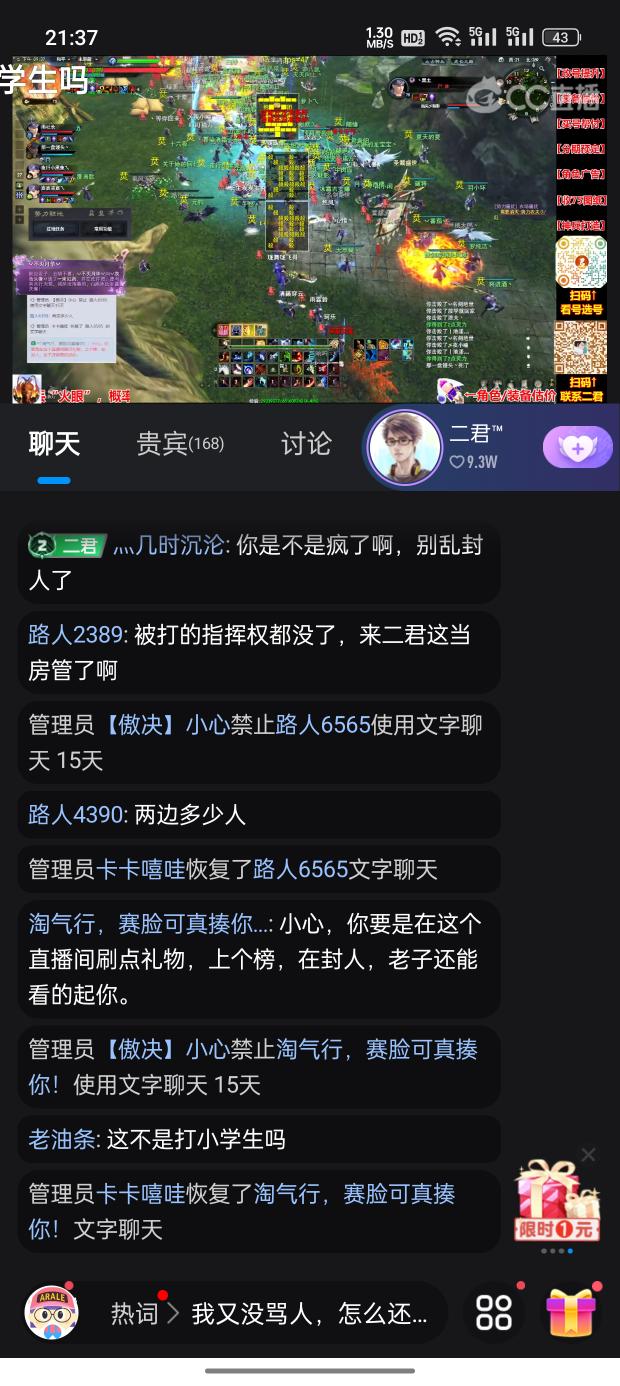
Task: Switch to the 贵宾 tab
Action: click(179, 444)
